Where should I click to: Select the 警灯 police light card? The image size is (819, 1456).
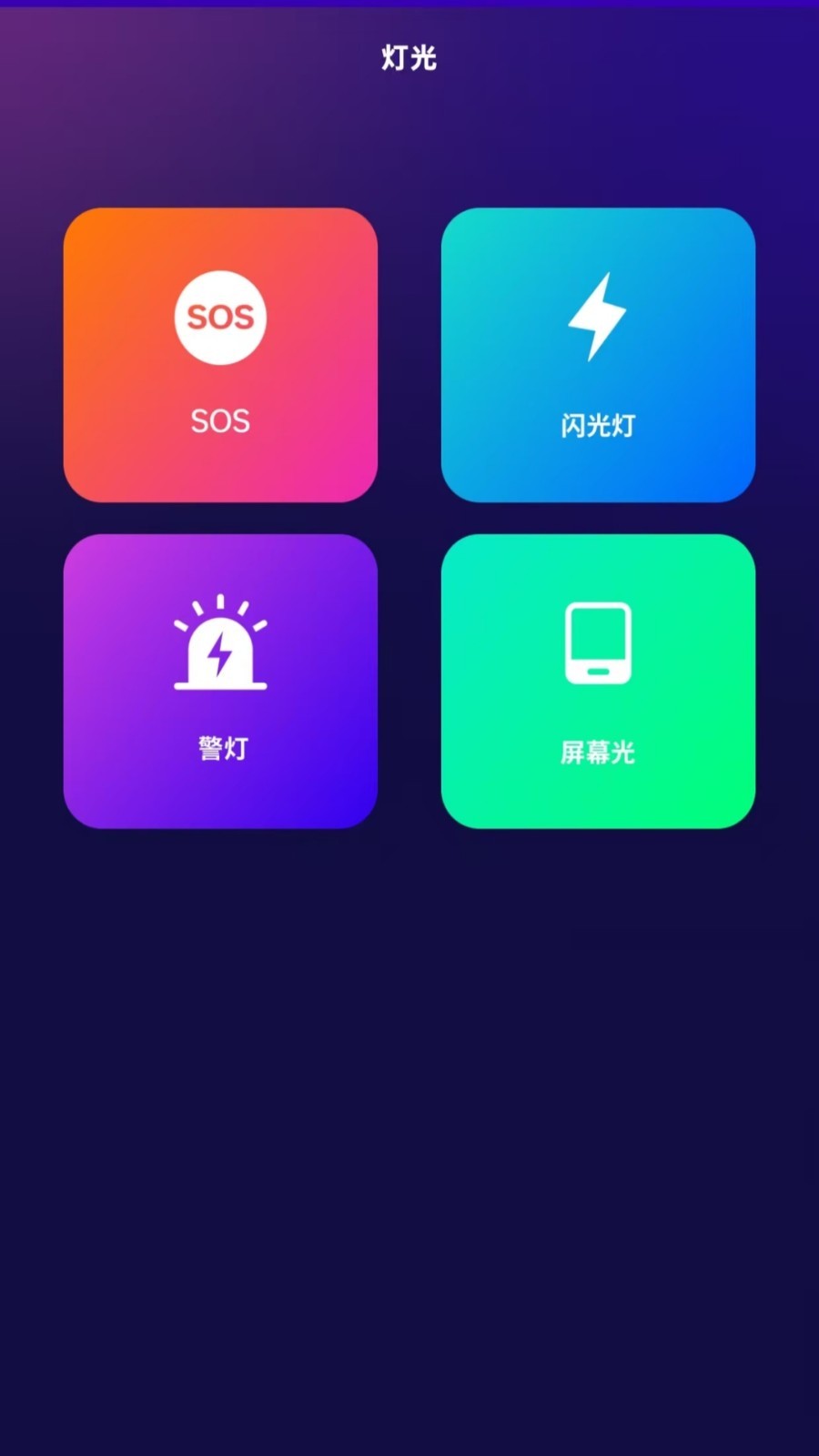pos(220,681)
